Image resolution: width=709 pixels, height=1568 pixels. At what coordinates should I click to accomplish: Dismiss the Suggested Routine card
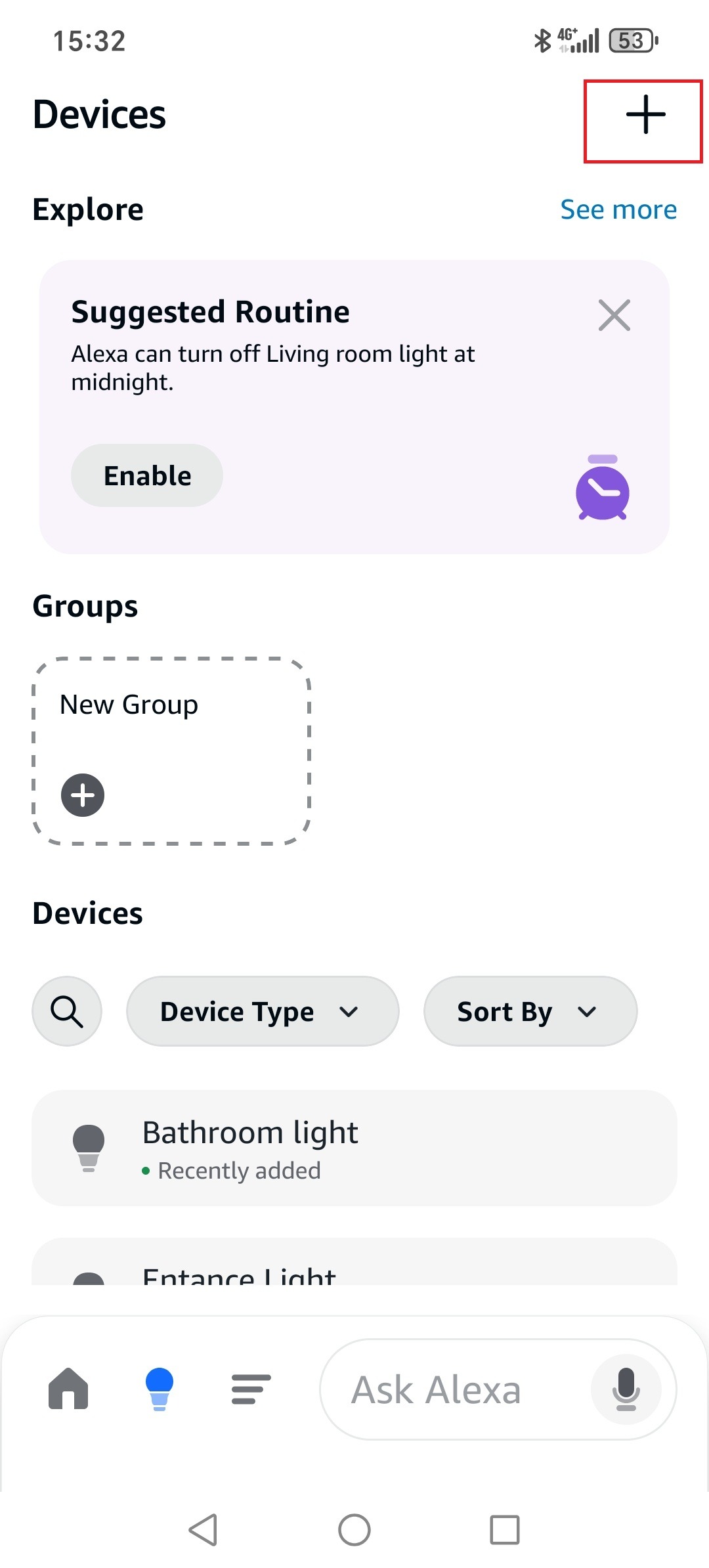coord(614,316)
